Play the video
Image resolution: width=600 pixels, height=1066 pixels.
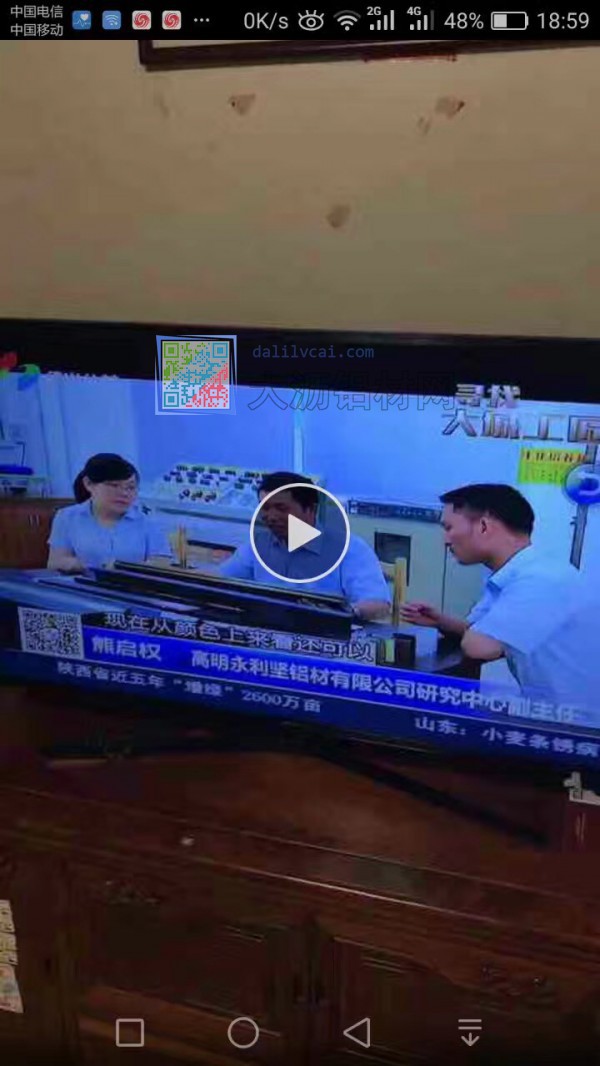point(299,534)
